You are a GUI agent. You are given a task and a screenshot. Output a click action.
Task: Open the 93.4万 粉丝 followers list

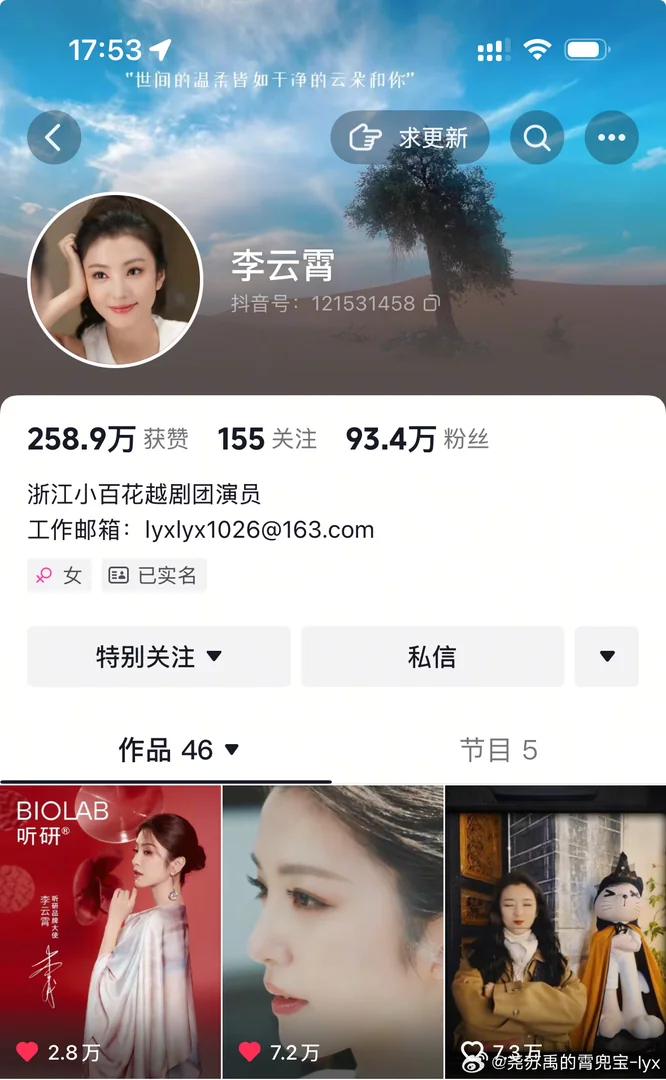(417, 439)
